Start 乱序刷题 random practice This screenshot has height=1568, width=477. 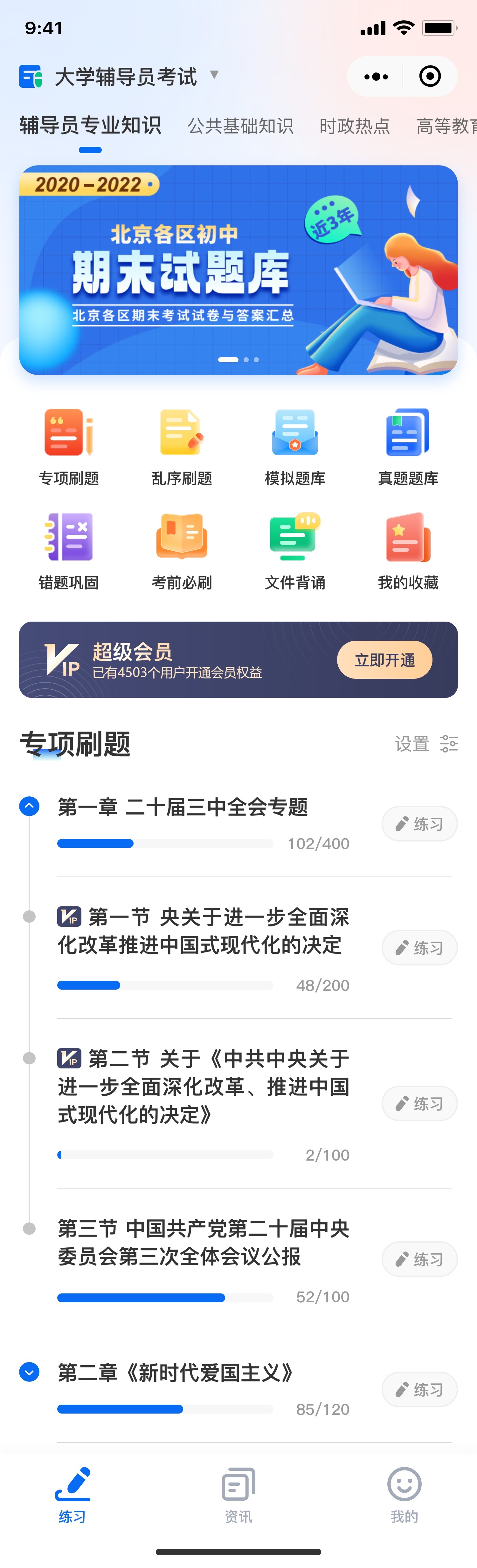point(182,446)
